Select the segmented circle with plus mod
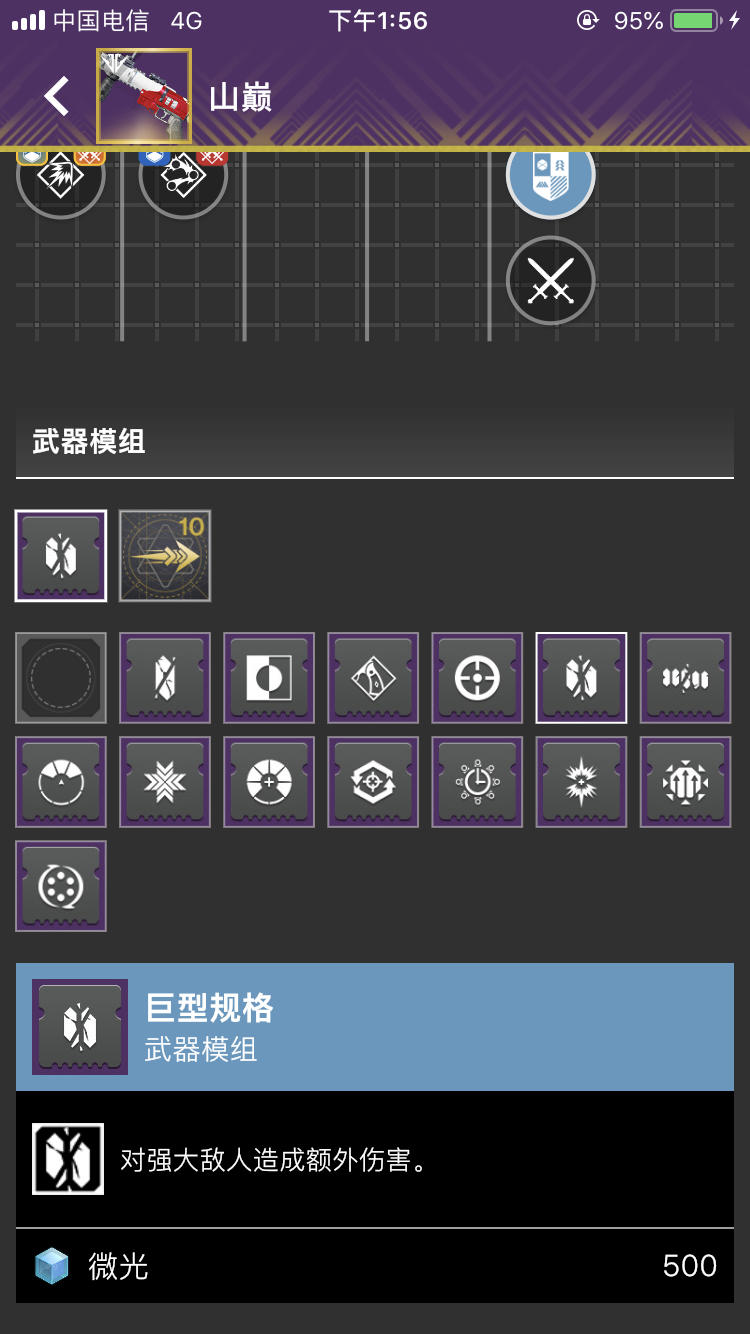 [269, 782]
